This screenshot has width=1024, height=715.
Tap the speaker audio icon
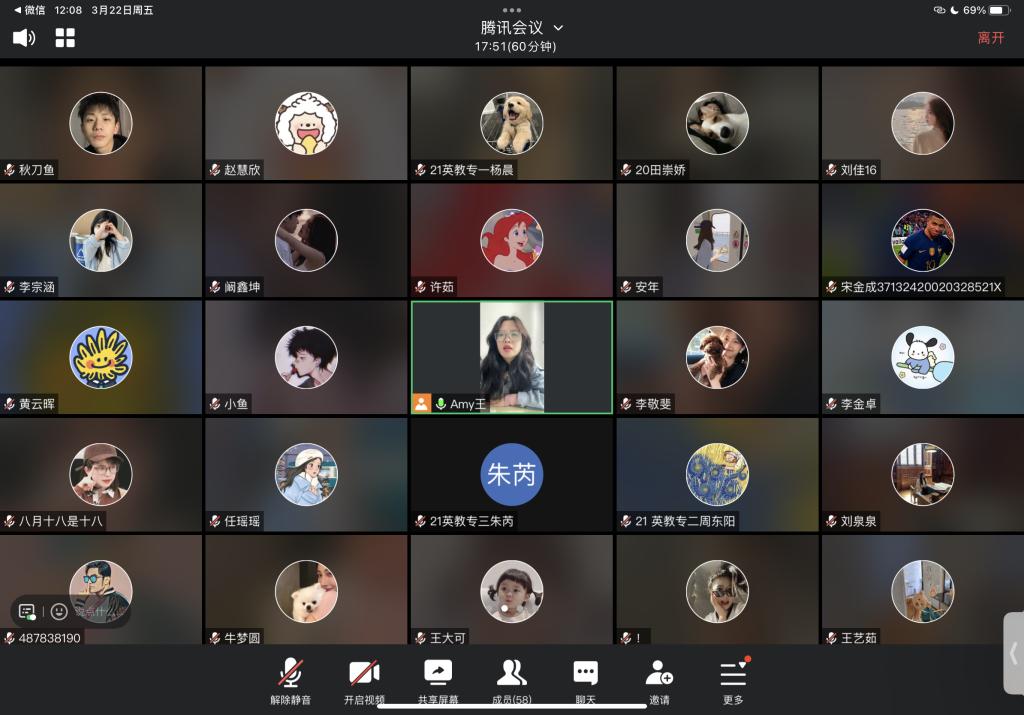pos(23,38)
